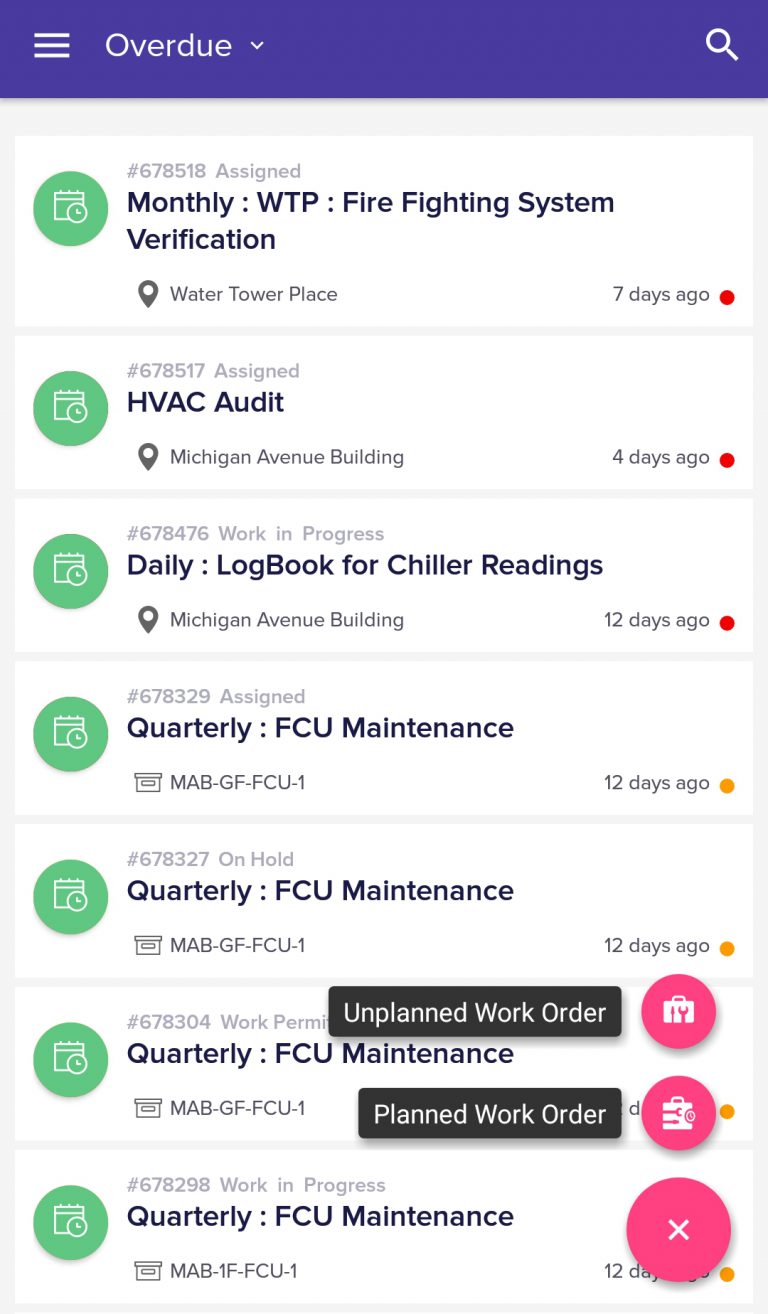
Task: Expand the Overdue filter dropdown
Action: [x=185, y=46]
